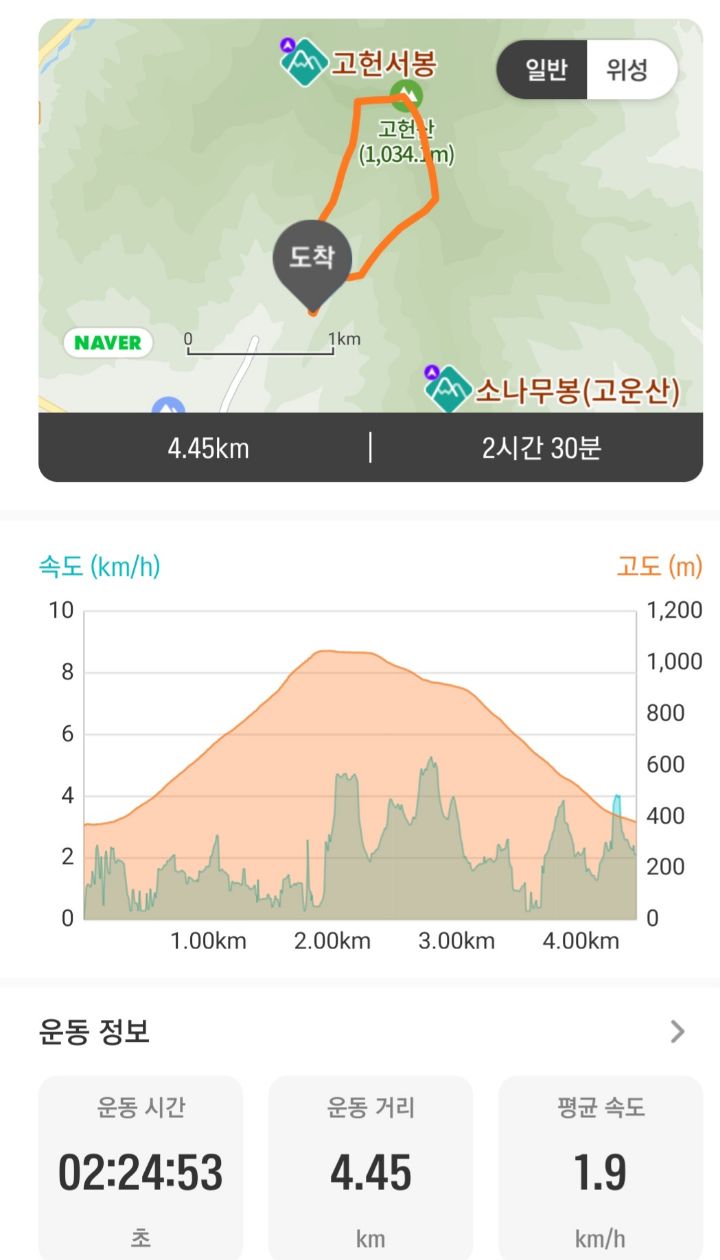Select the 일반 map view
720x1260 pixels.
[545, 70]
